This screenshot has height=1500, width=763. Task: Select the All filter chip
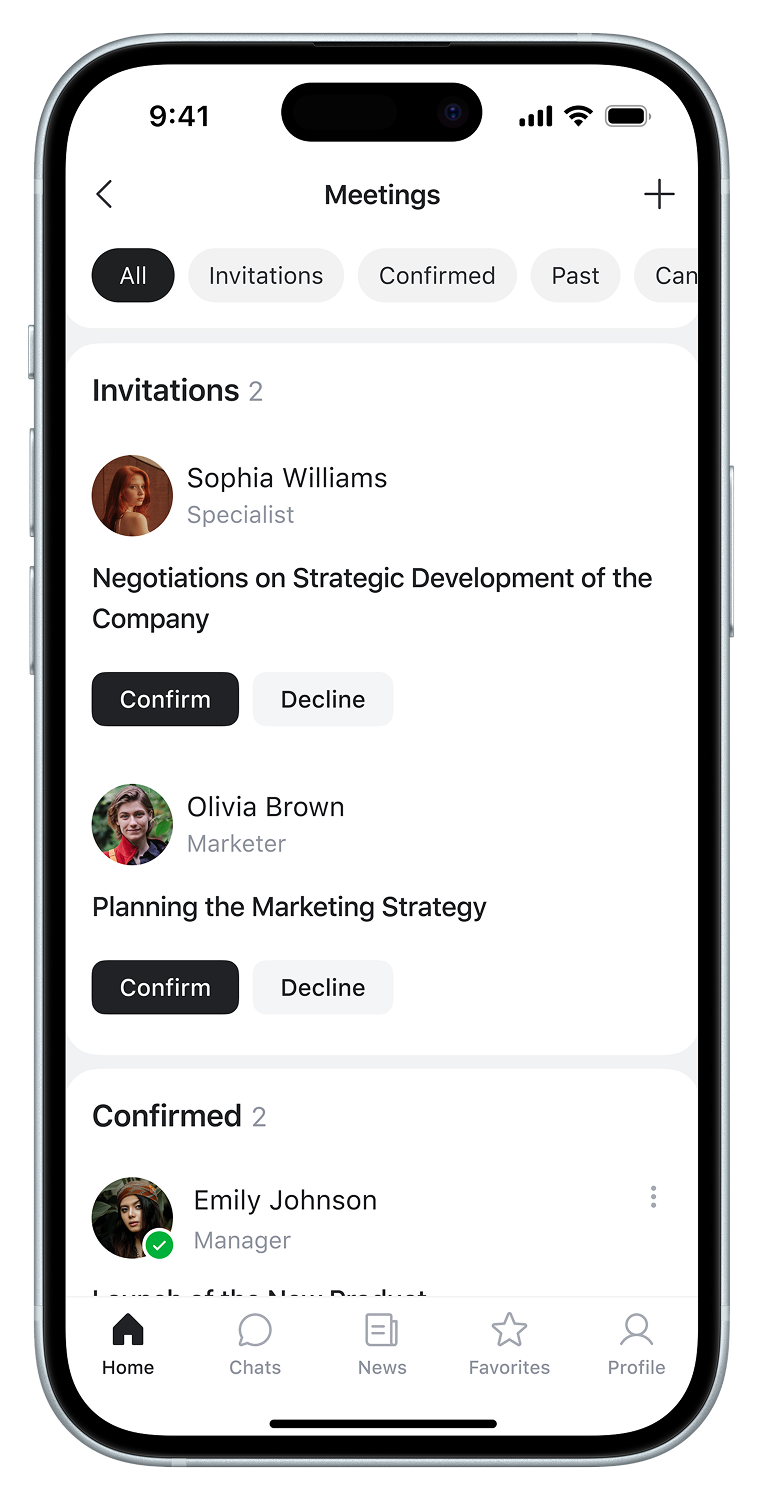click(133, 276)
